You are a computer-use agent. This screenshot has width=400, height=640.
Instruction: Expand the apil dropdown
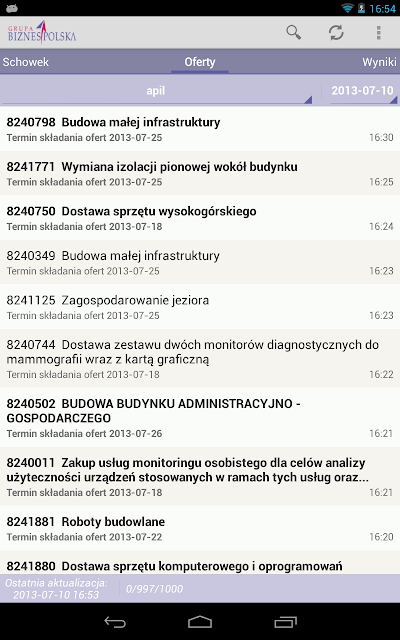click(157, 91)
